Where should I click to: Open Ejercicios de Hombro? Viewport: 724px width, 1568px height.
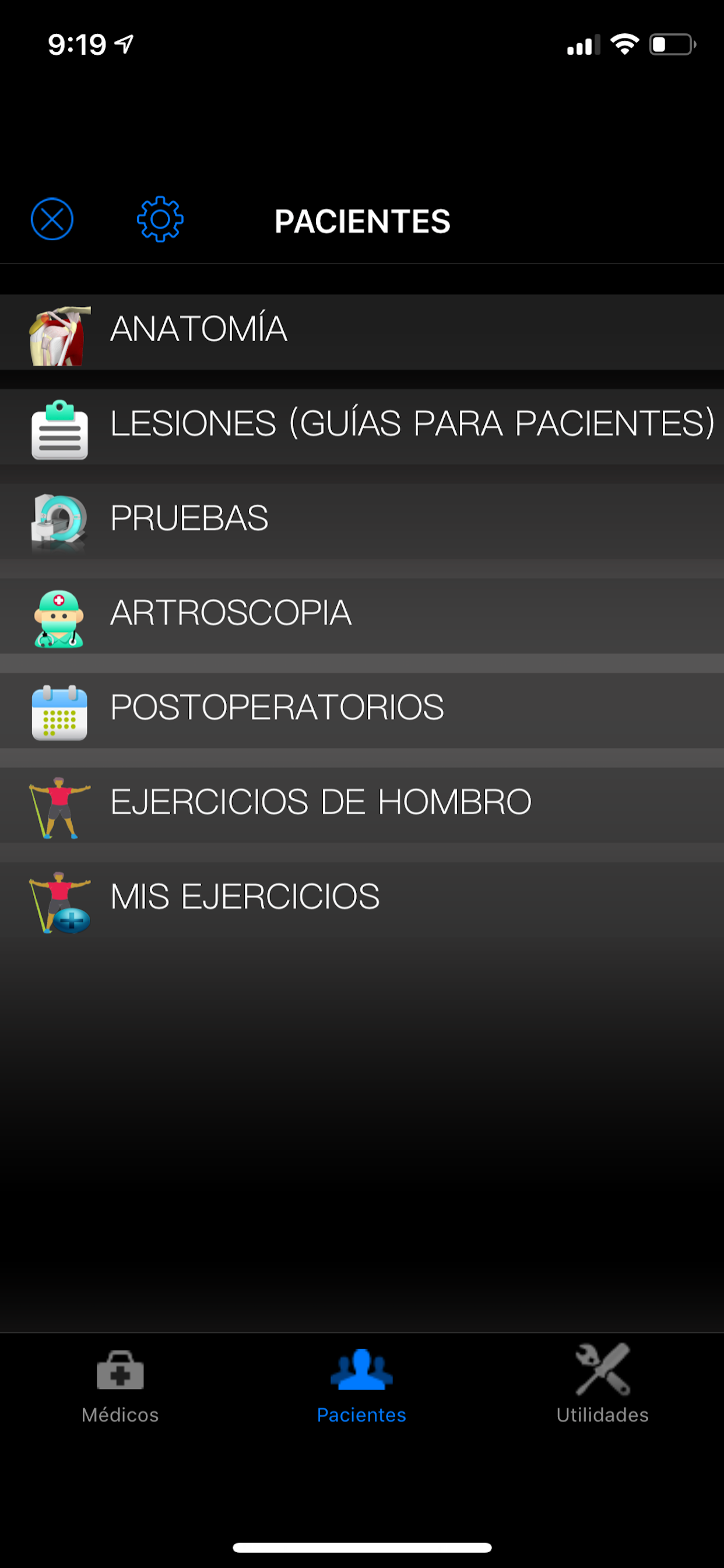pyautogui.click(x=362, y=804)
